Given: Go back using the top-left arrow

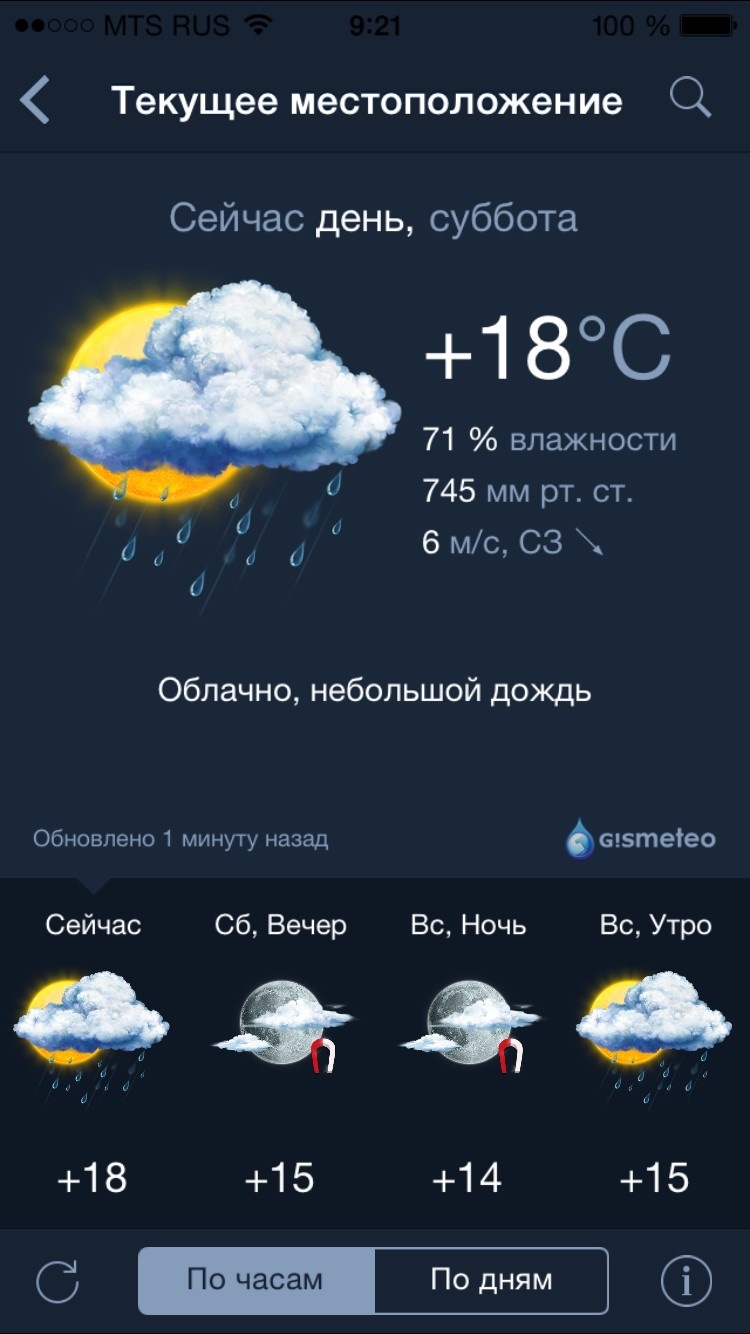Looking at the screenshot, I should [35, 101].
